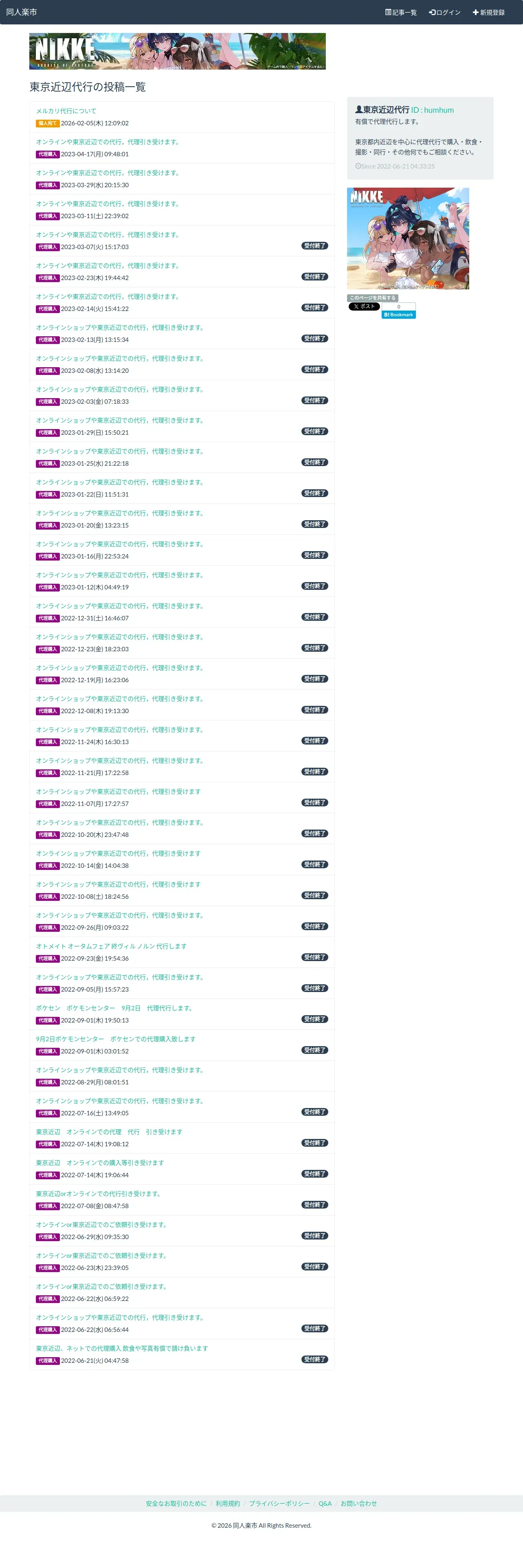Open 新規登録 to sign up
Viewport: 523px width, 1568px height.
(x=488, y=12)
